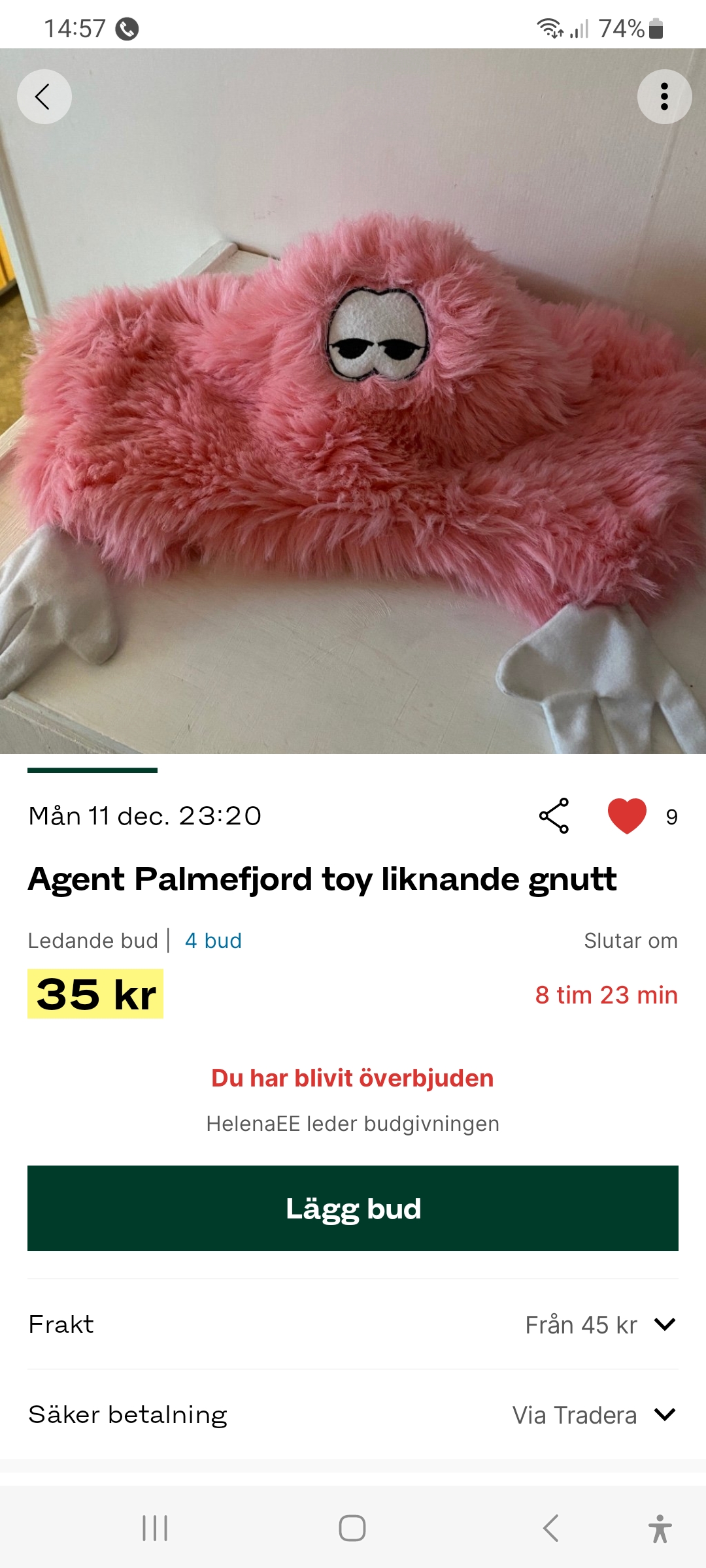Open recent apps from navigation bar
706x1568 pixels.
(155, 1528)
